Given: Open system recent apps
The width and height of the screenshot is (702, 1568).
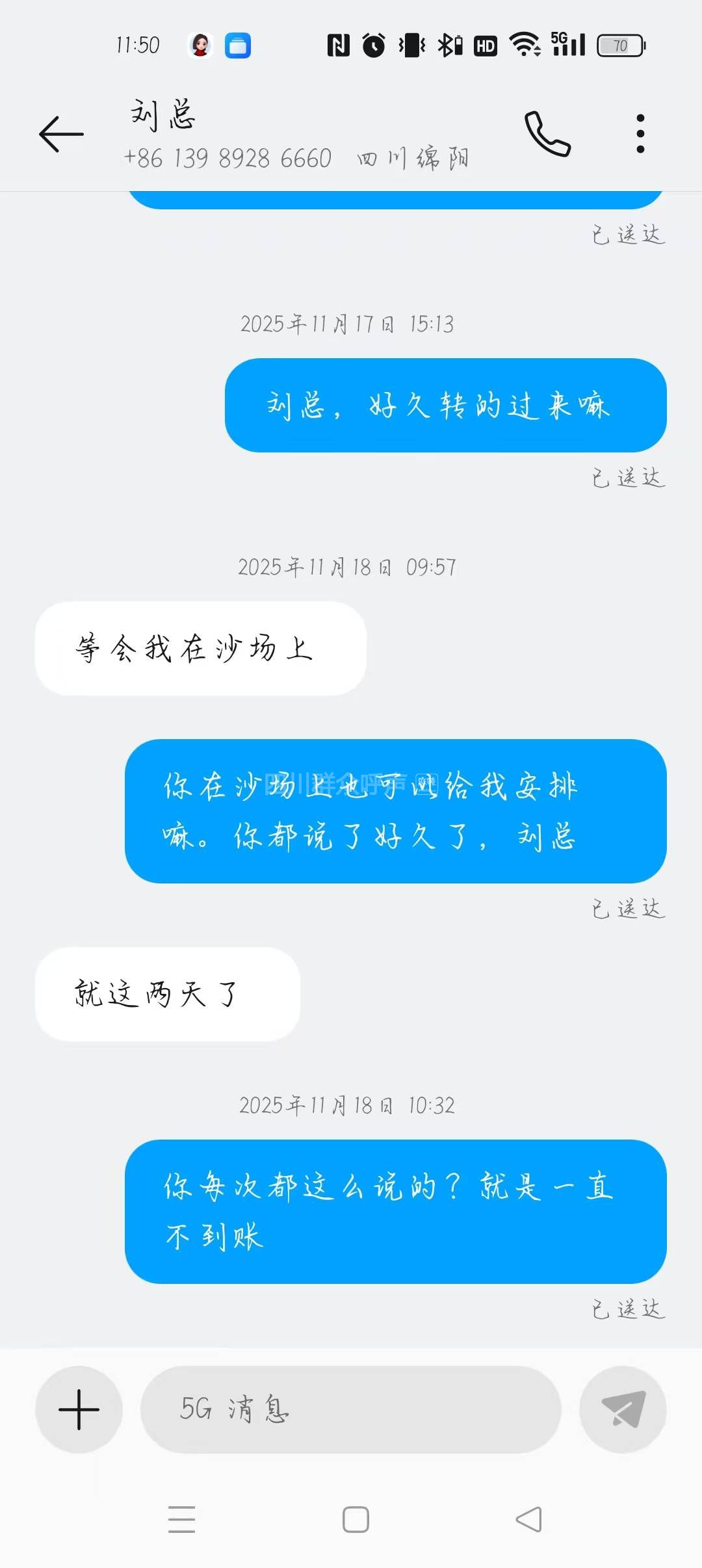Looking at the screenshot, I should coord(181,1520).
